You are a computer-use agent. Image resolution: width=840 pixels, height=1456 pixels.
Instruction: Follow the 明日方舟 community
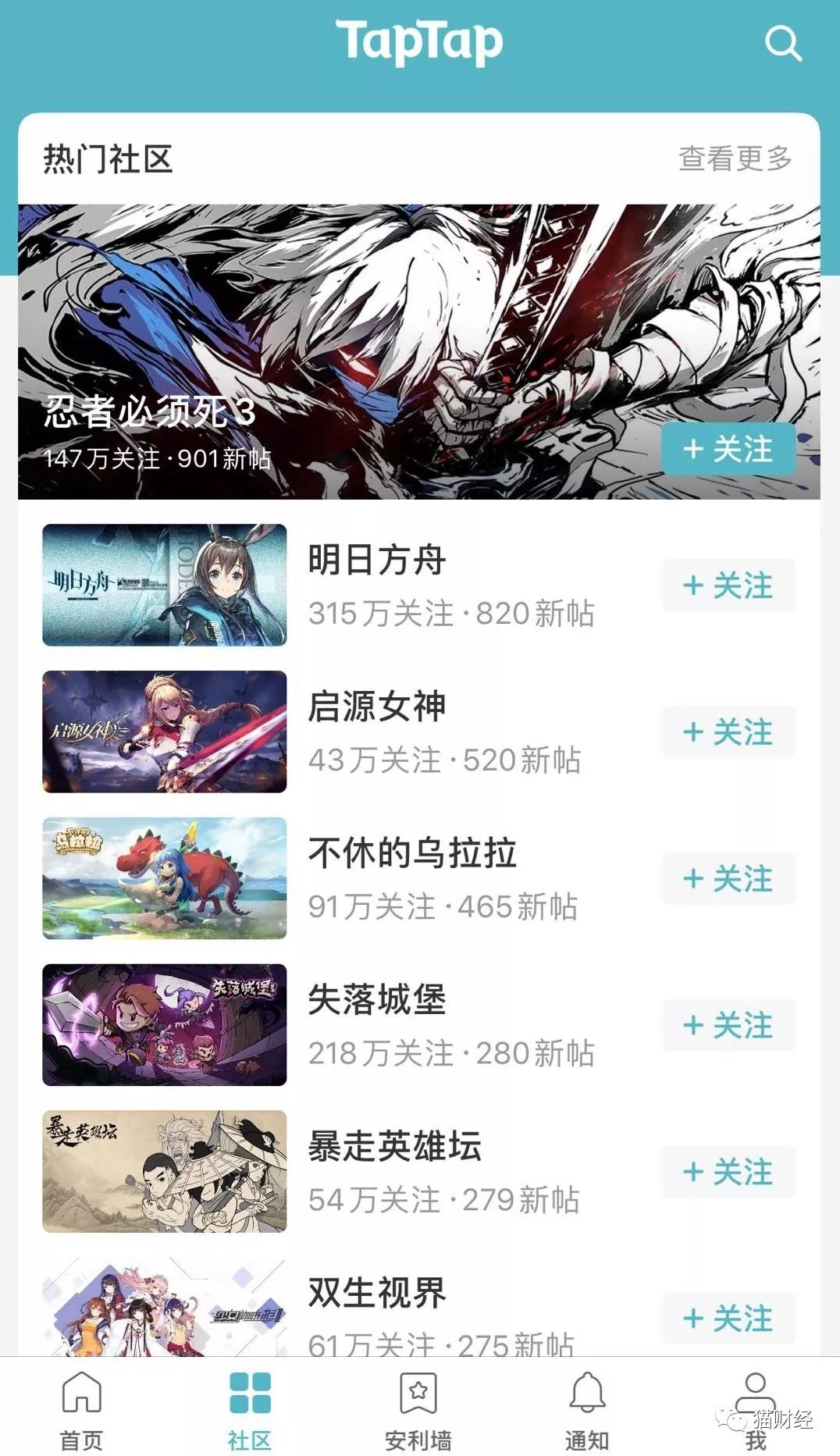728,586
